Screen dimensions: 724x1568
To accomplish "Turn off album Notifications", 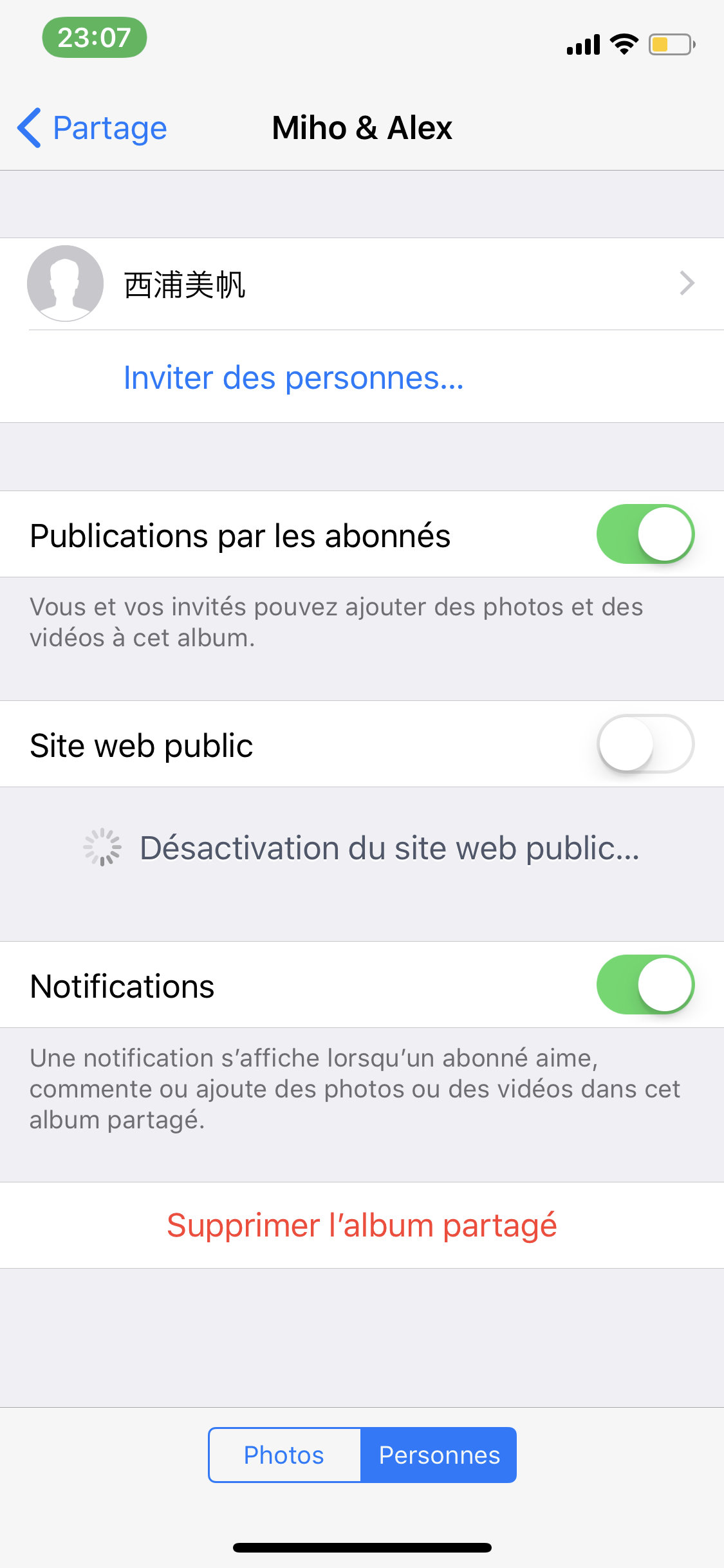I will coord(645,985).
